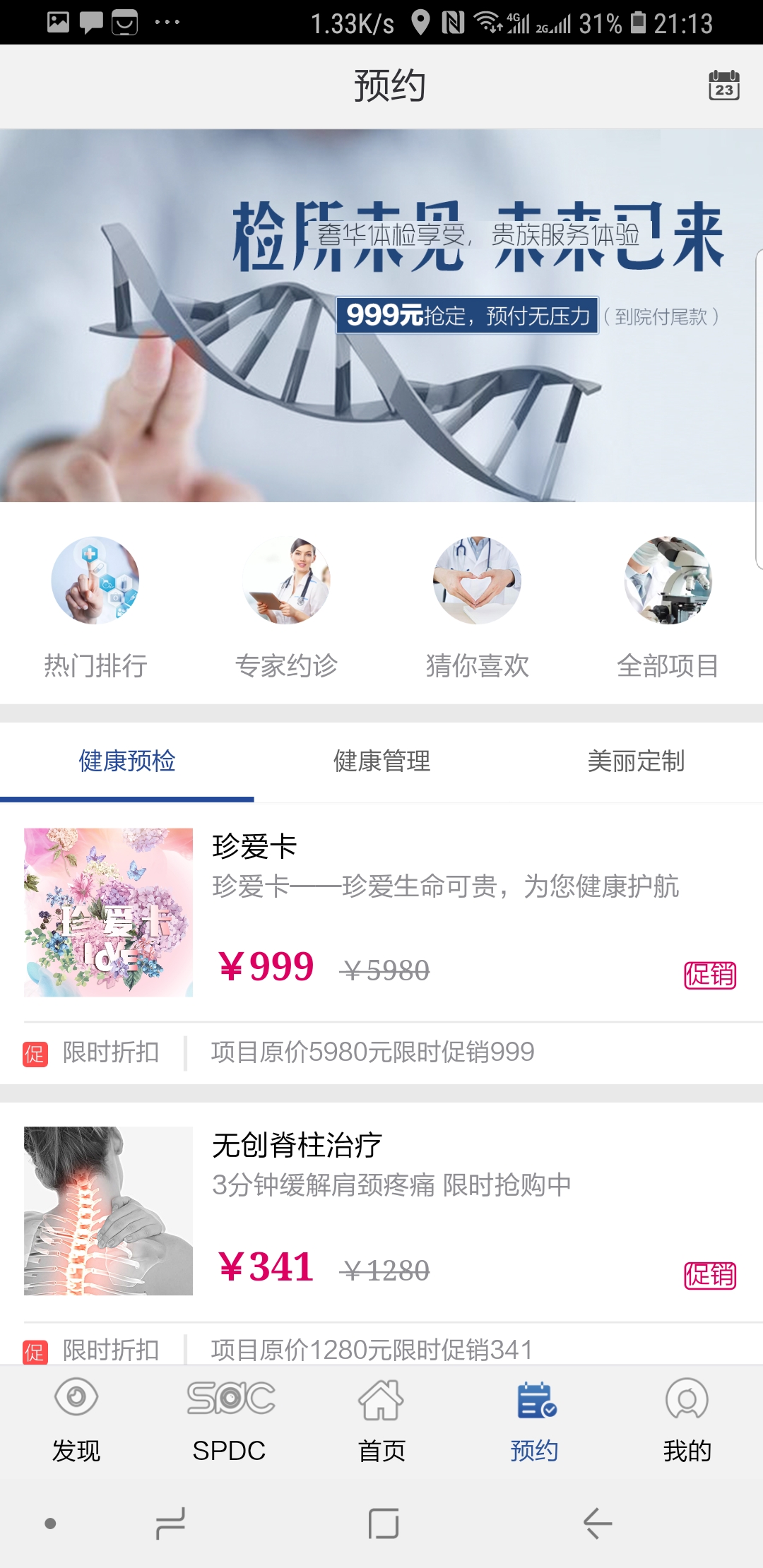The height and width of the screenshot is (1568, 763).
Task: Open 专家约诊 expert appointment
Action: pos(286,607)
